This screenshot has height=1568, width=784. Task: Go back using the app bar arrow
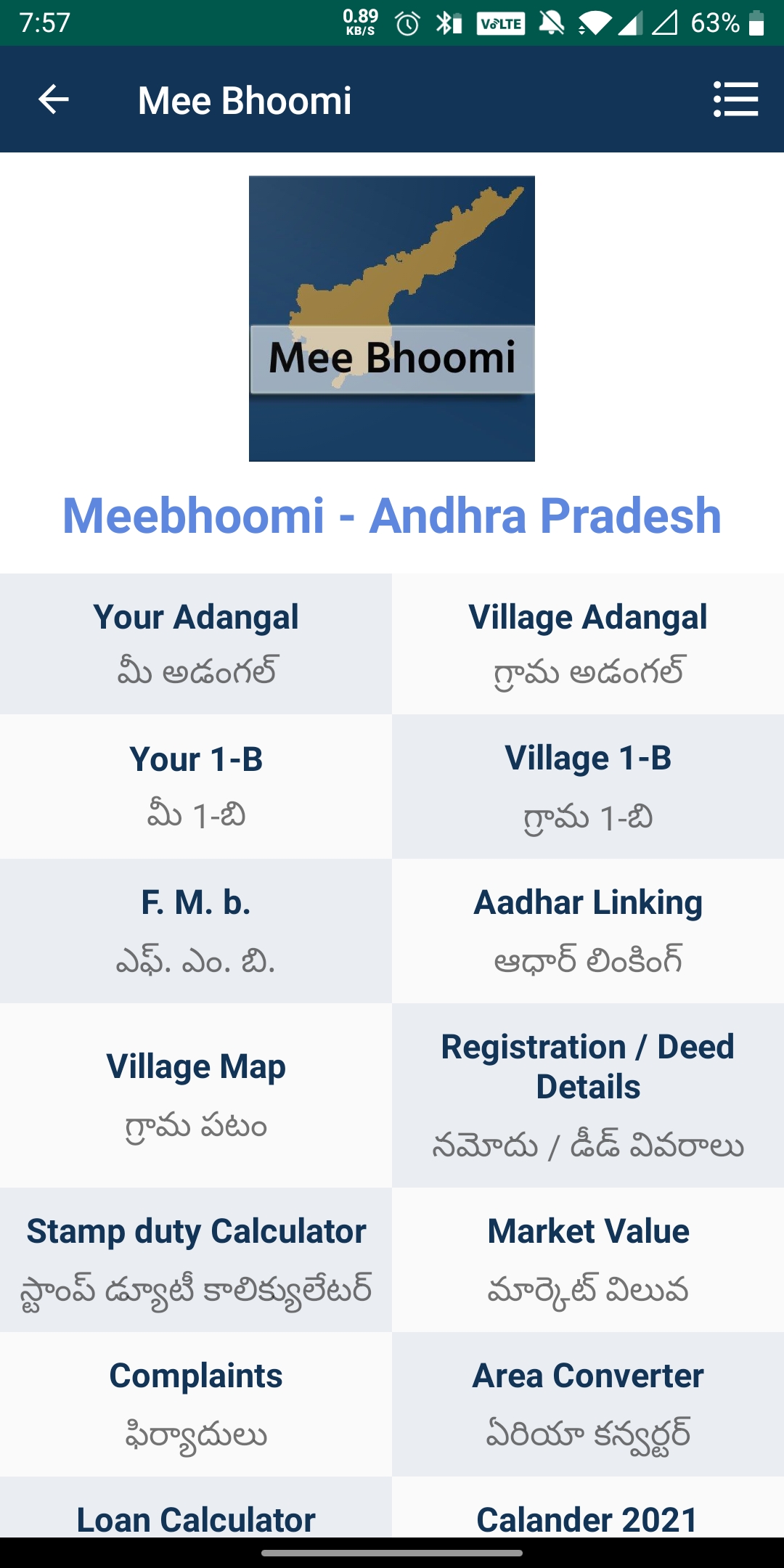point(54,99)
